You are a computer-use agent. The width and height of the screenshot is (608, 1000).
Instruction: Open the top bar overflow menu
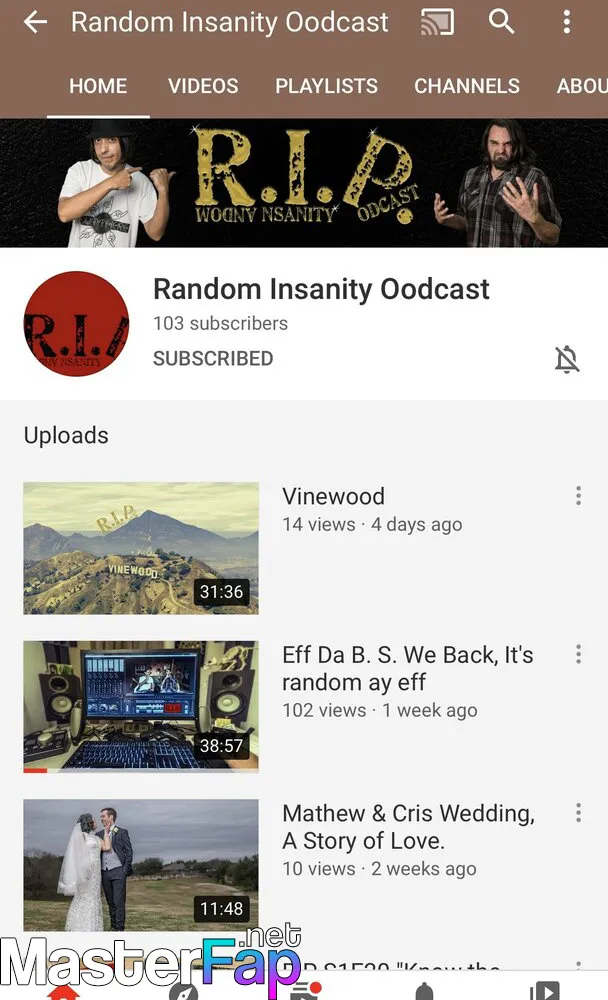tap(567, 22)
